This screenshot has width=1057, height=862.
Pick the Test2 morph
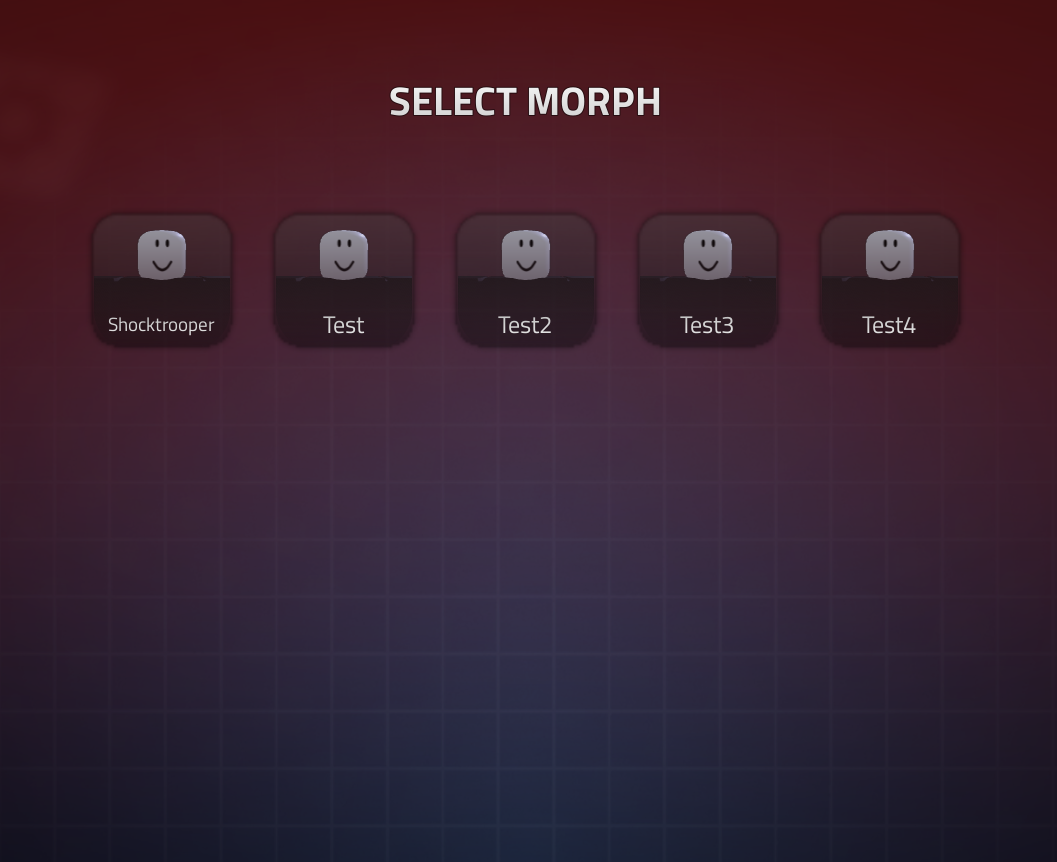[x=526, y=280]
